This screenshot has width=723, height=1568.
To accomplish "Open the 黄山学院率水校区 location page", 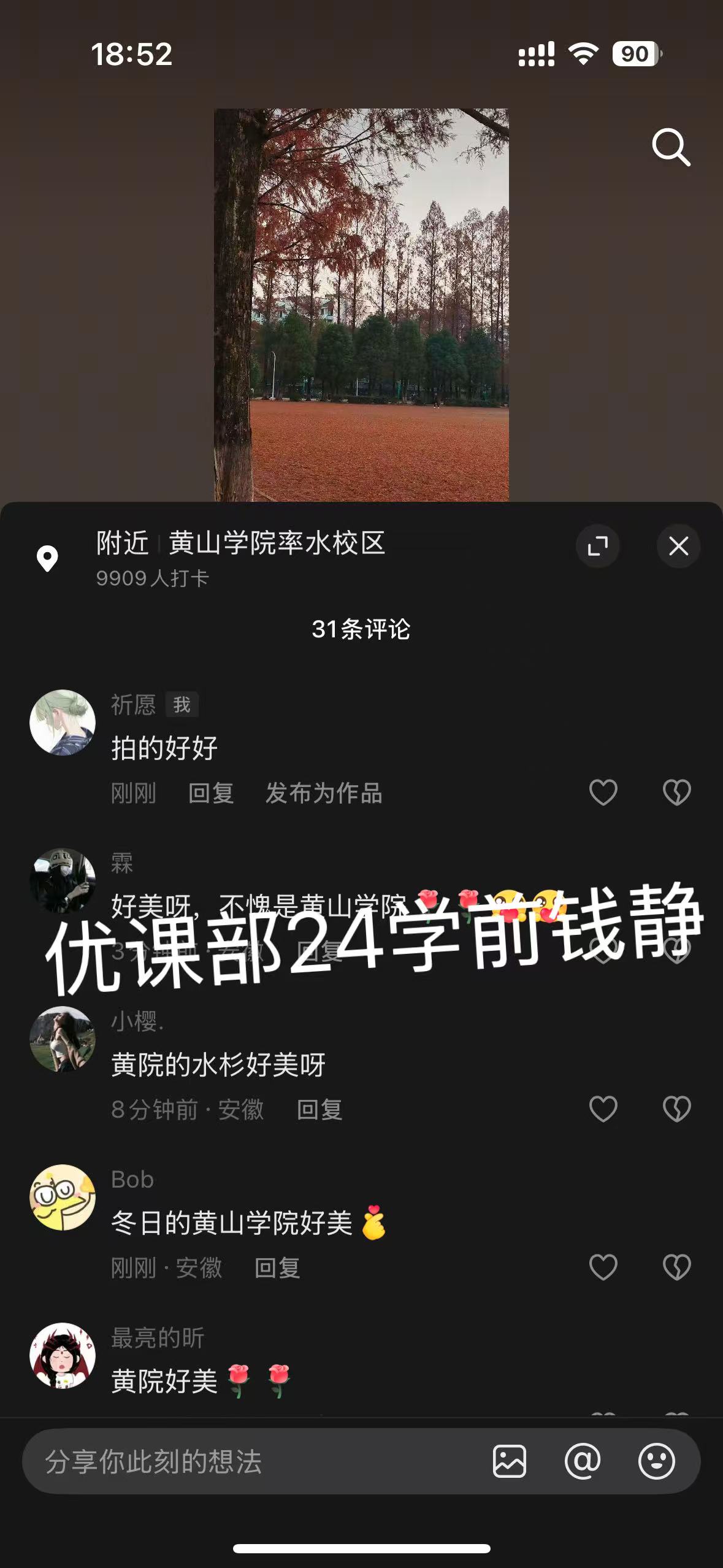I will point(276,544).
